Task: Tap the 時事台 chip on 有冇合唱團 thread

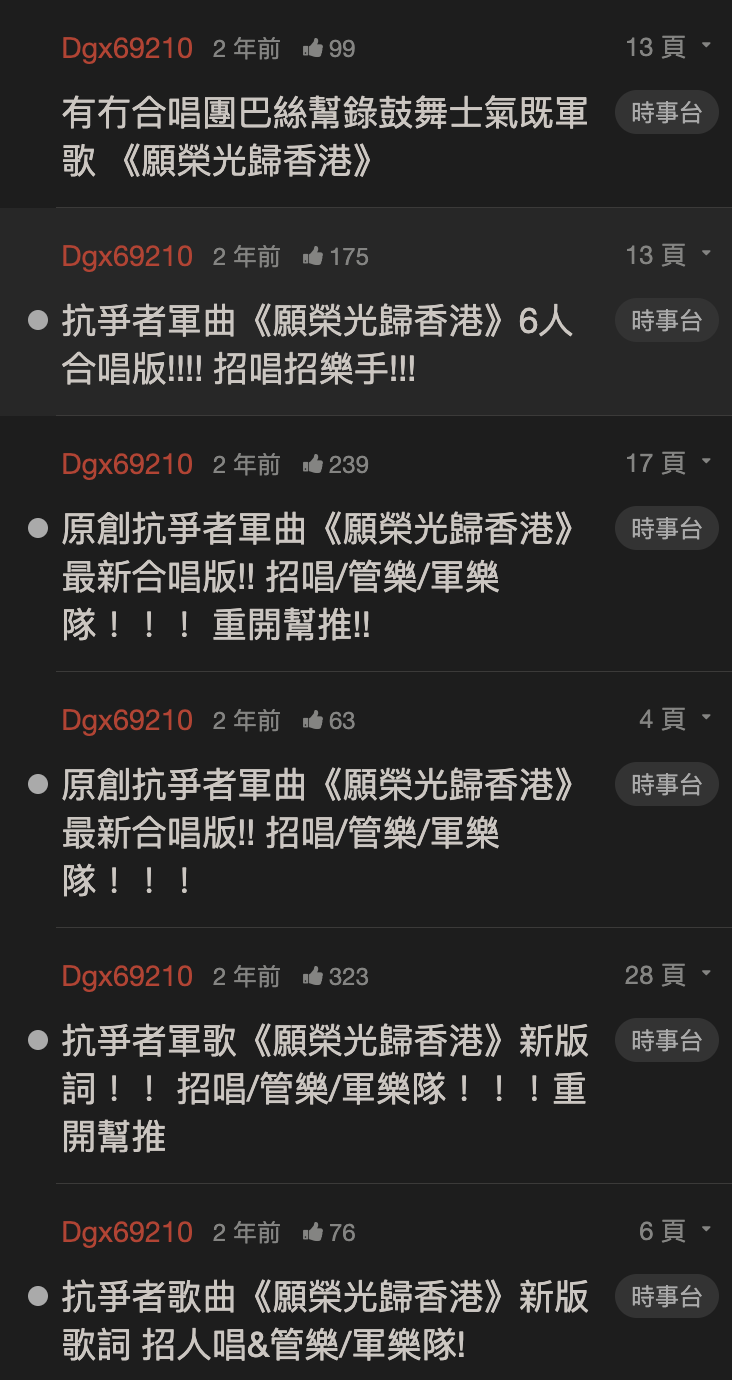Action: point(666,113)
